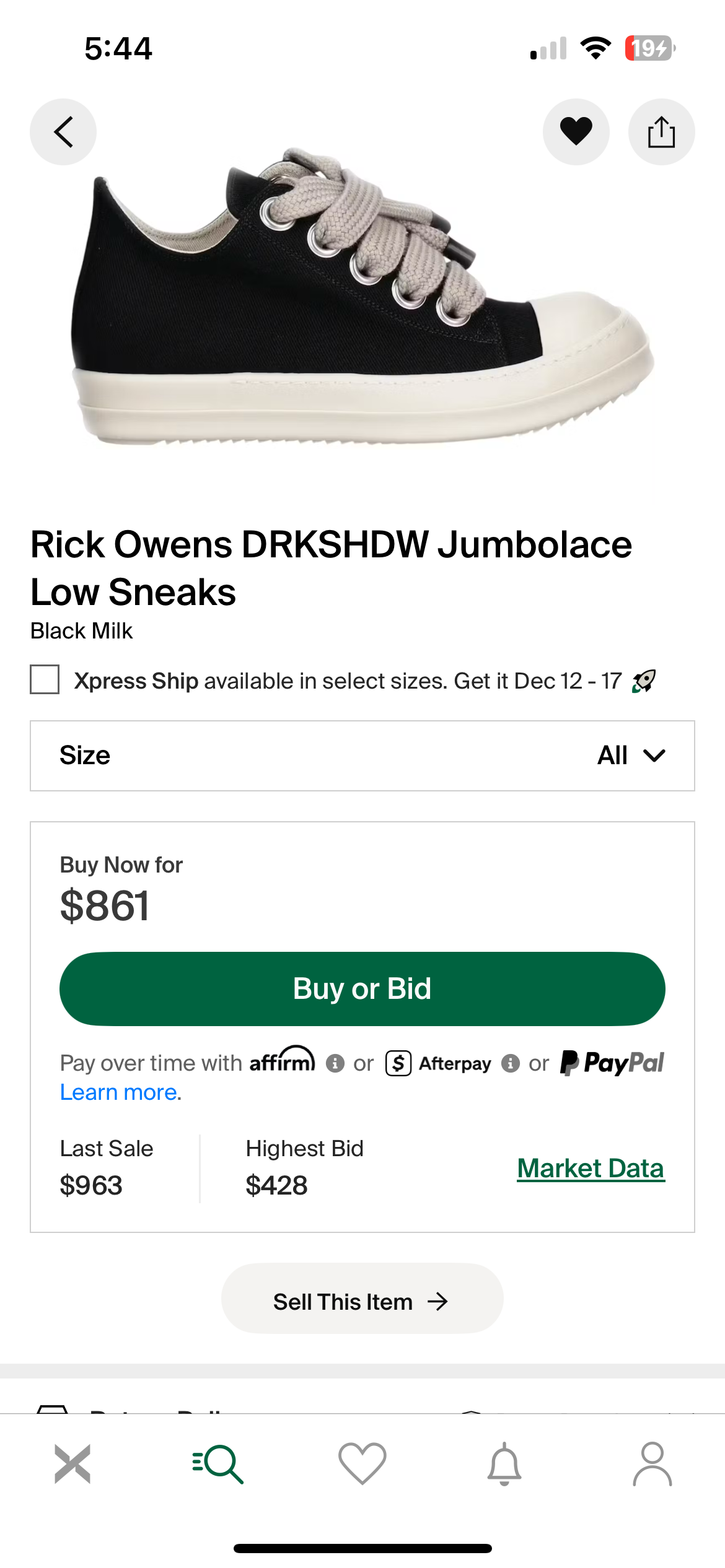Open Learn more about payment options

tap(118, 1092)
